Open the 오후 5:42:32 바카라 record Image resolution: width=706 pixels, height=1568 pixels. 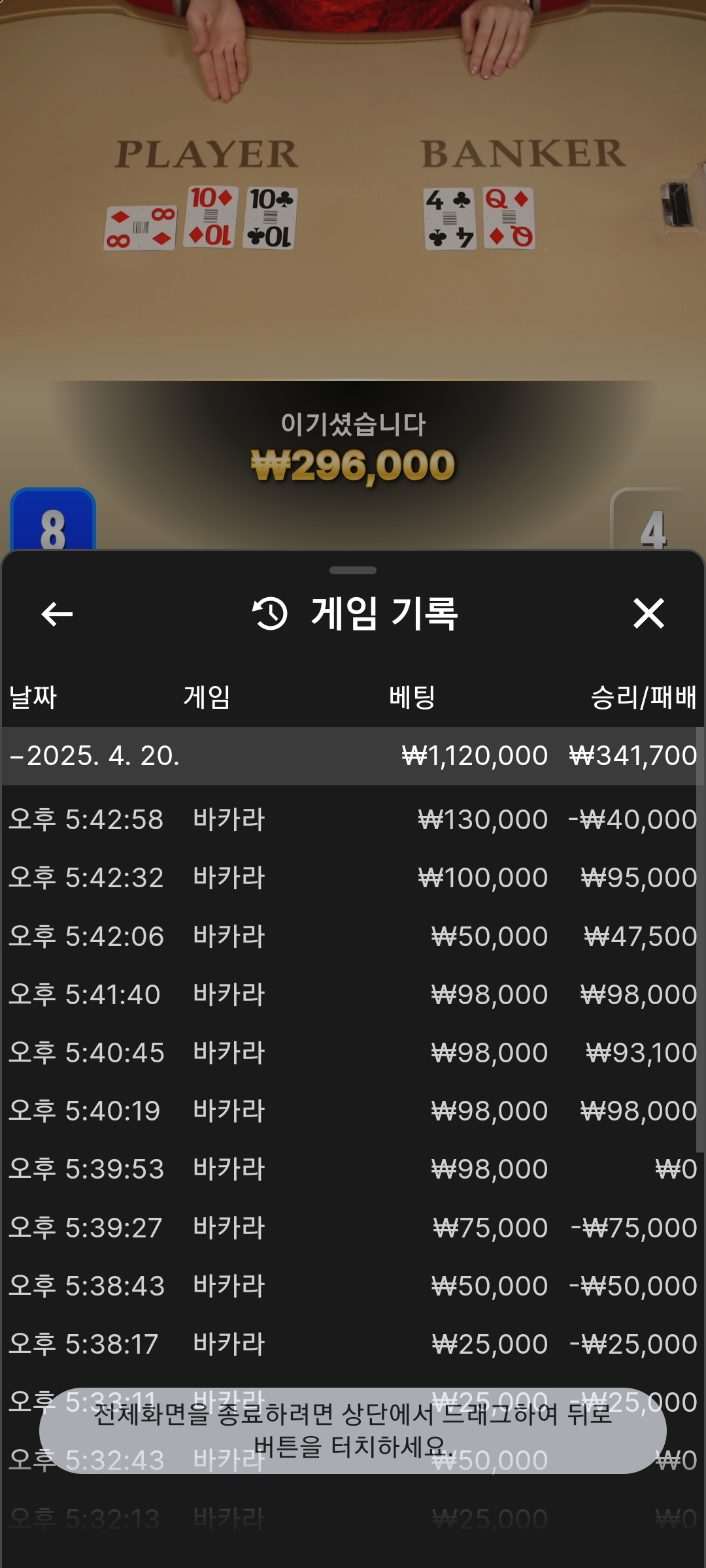click(x=353, y=877)
